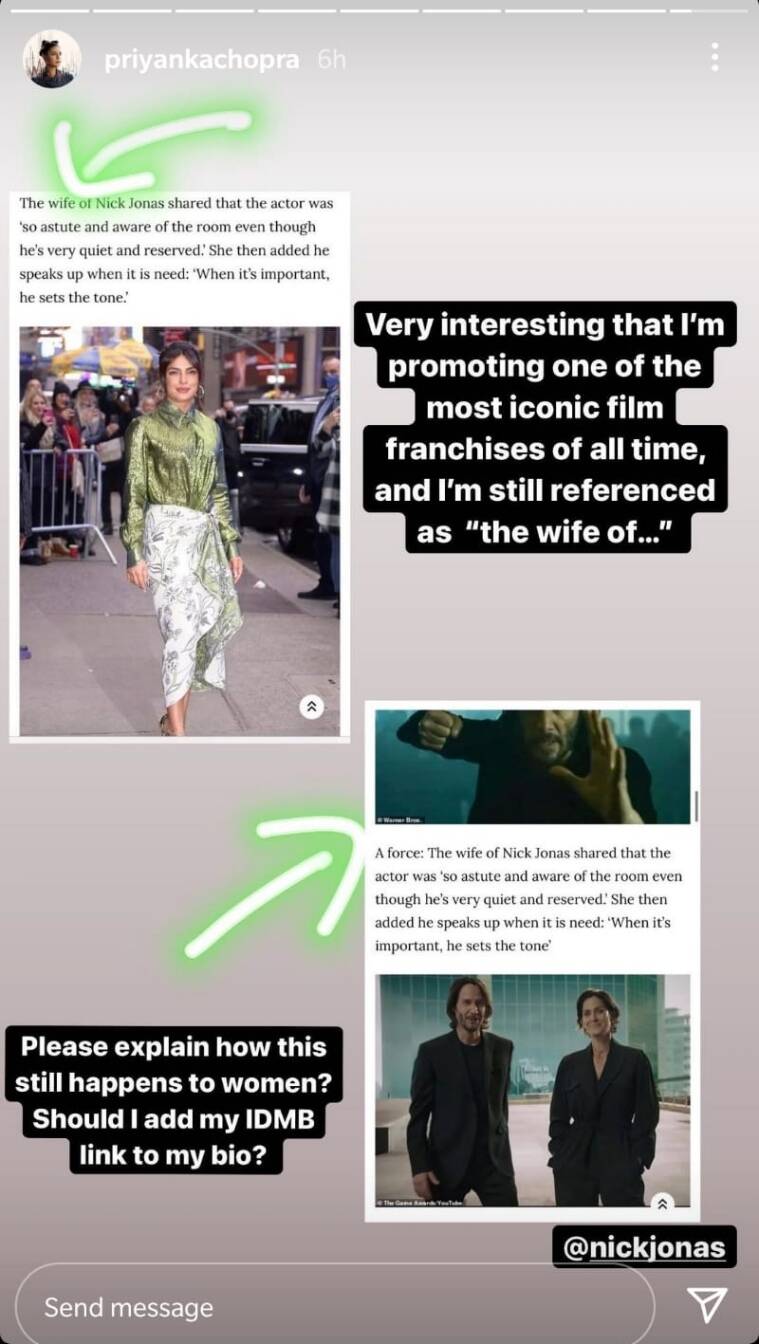Tap the @nickjonas mention sticker
Screen dimensions: 759x1344
(x=644, y=1247)
